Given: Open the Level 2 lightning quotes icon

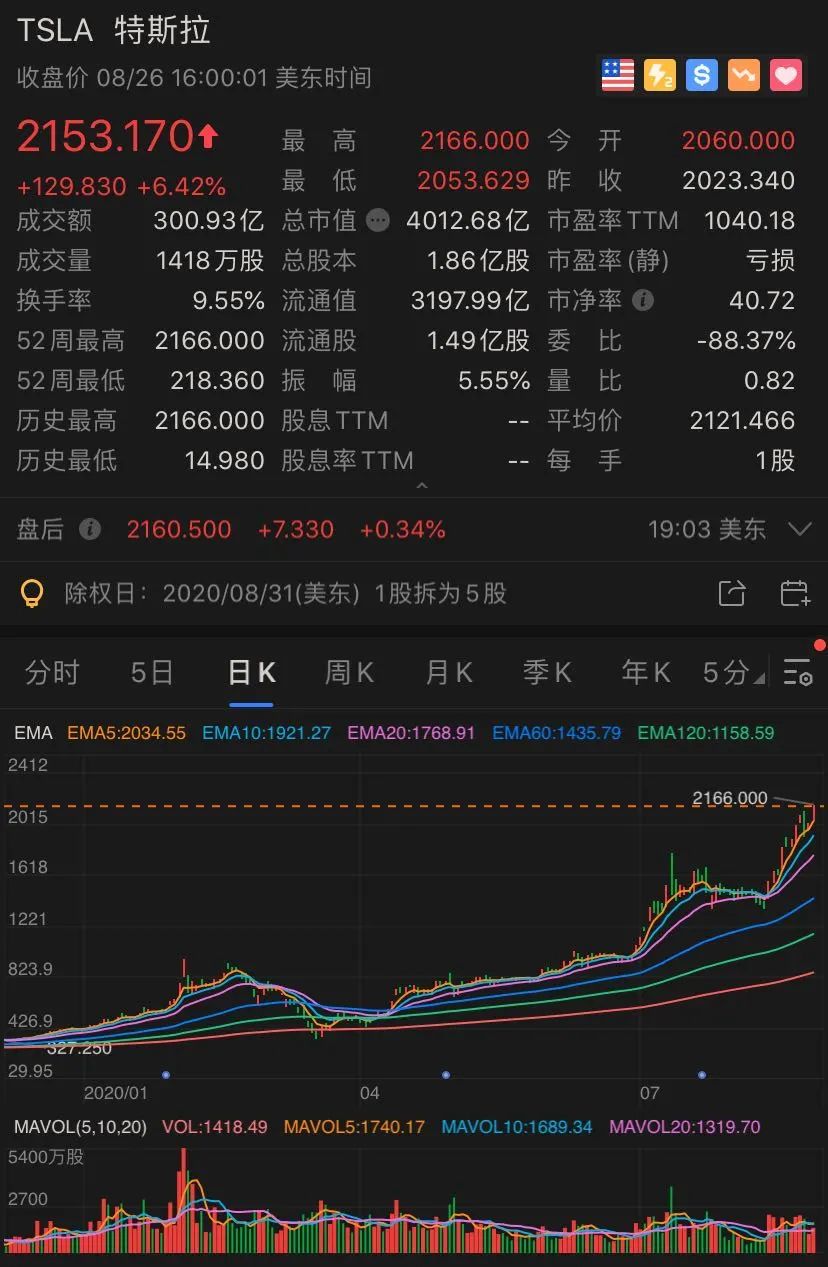Looking at the screenshot, I should 659,74.
